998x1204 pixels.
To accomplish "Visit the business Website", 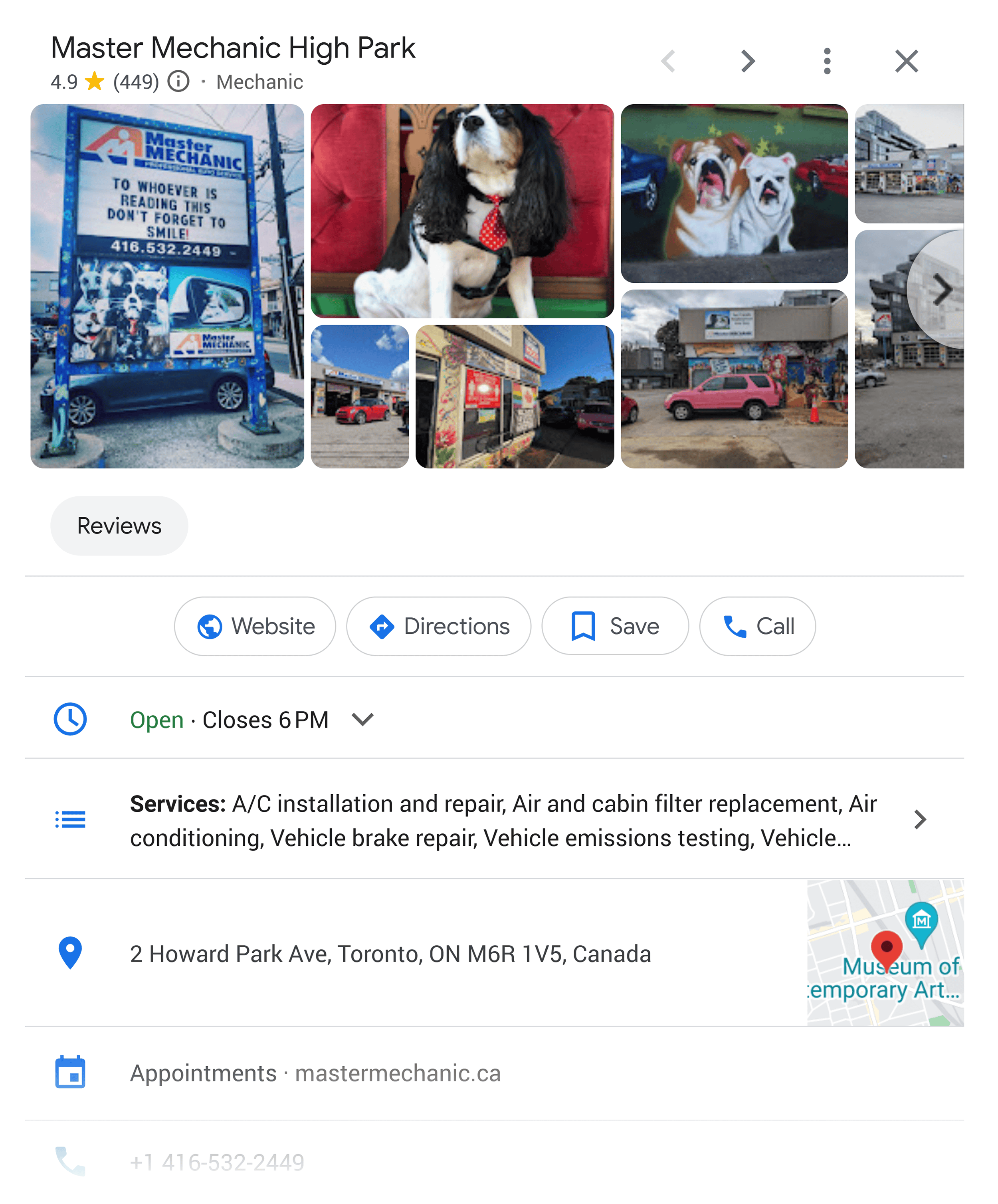I will [x=255, y=626].
